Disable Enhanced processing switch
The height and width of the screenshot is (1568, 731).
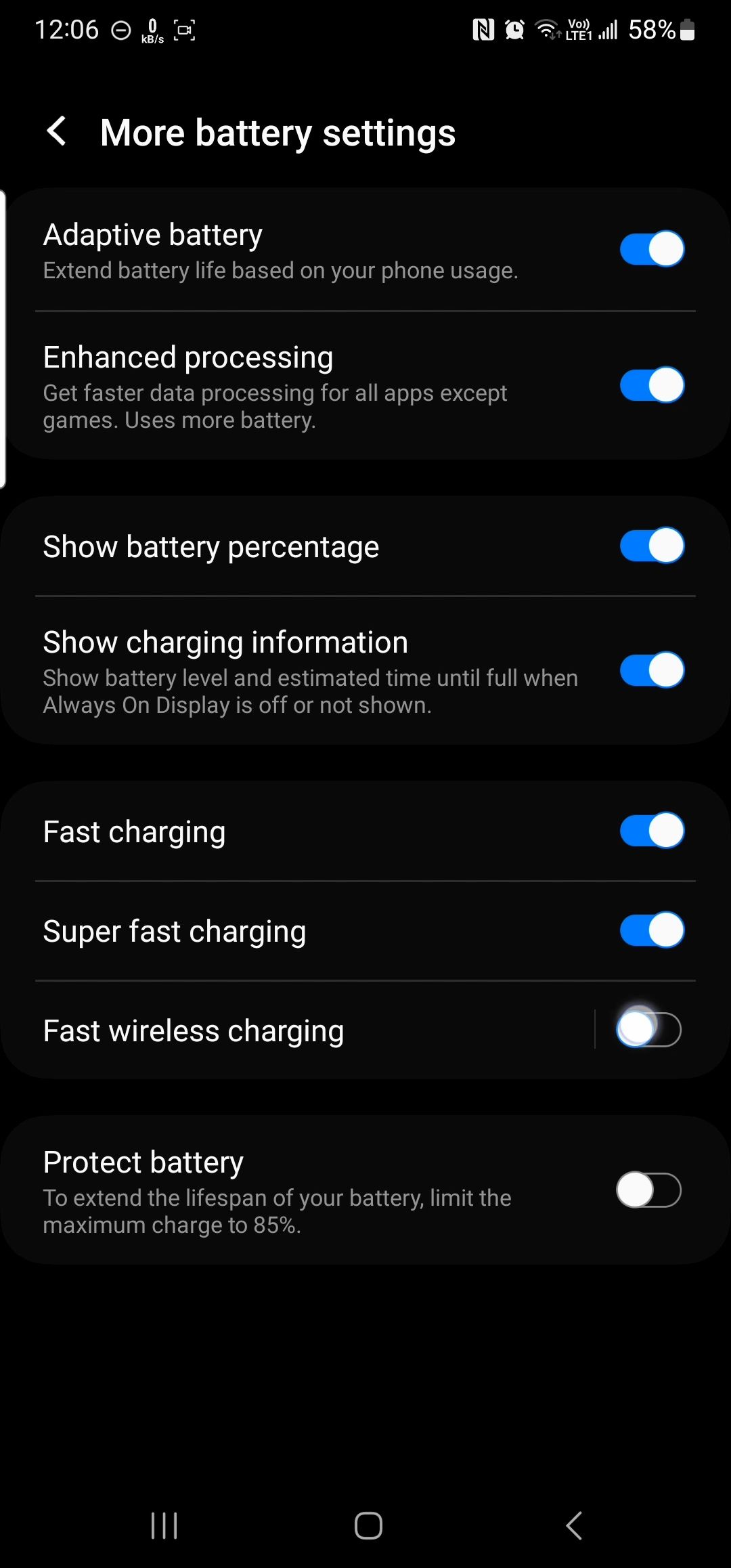651,385
